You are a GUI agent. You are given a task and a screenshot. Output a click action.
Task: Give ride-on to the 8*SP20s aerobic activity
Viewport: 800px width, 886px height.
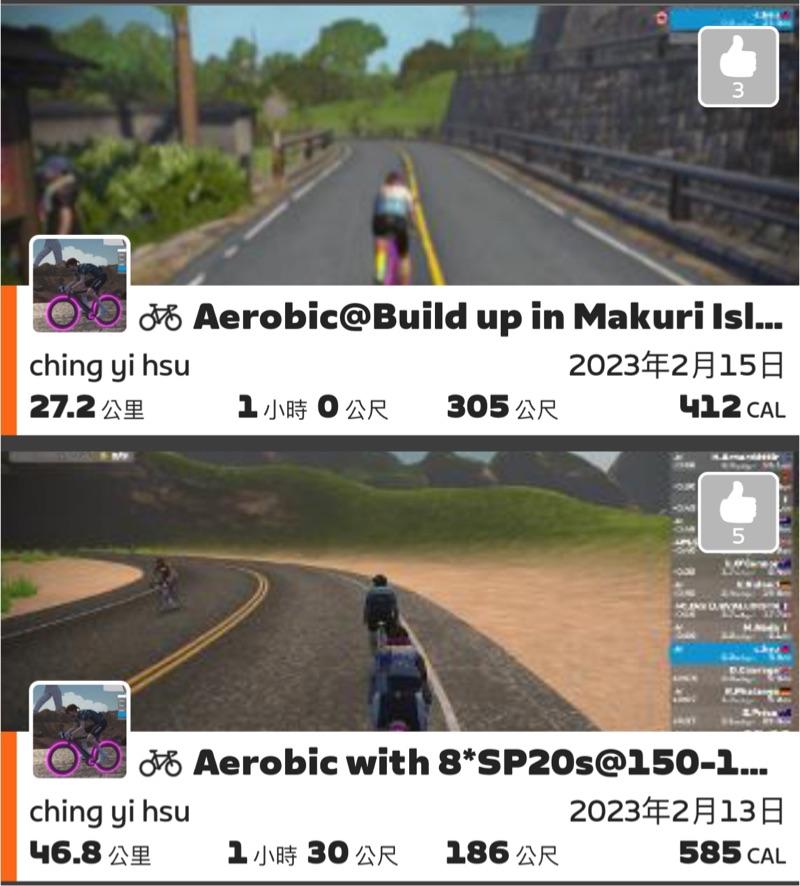click(x=737, y=512)
